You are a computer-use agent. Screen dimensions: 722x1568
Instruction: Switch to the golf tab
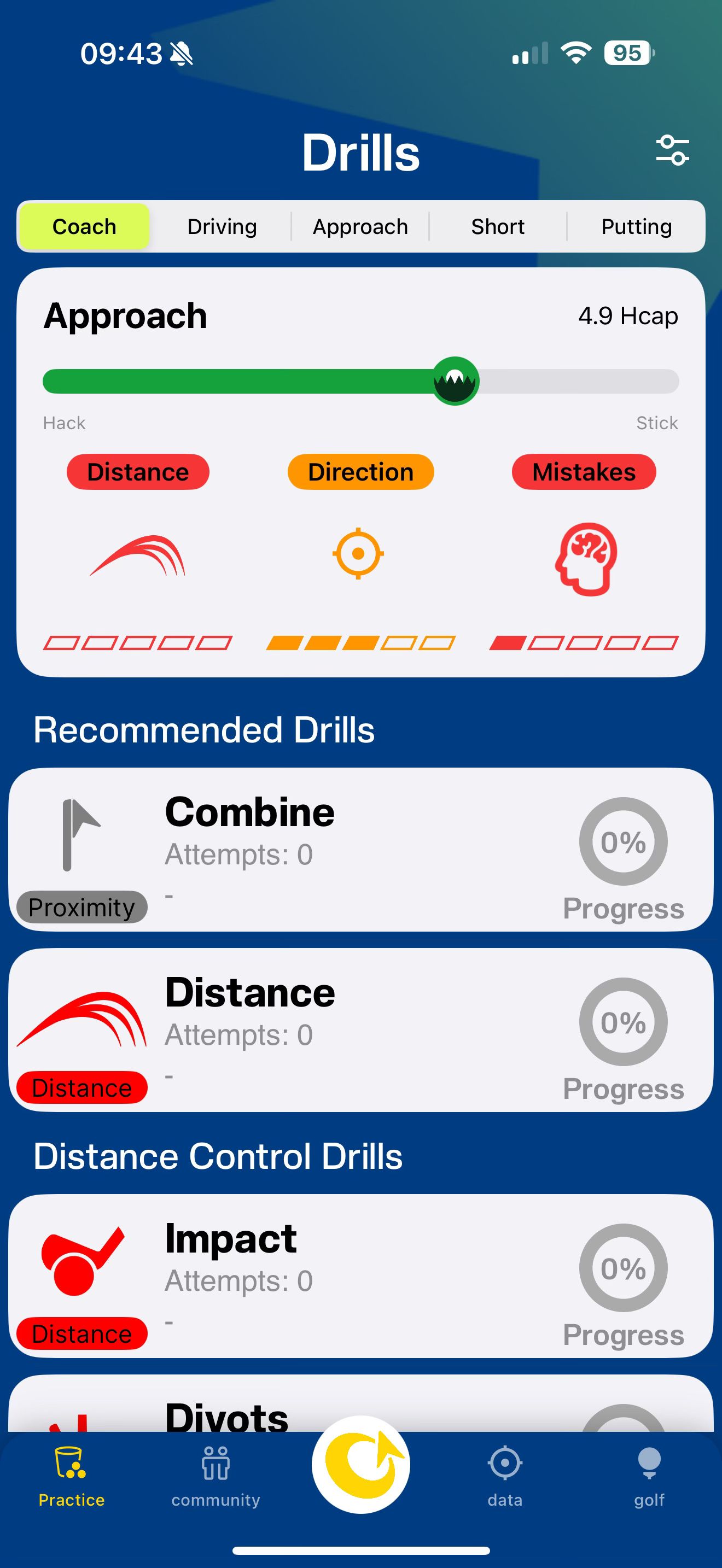650,1477
